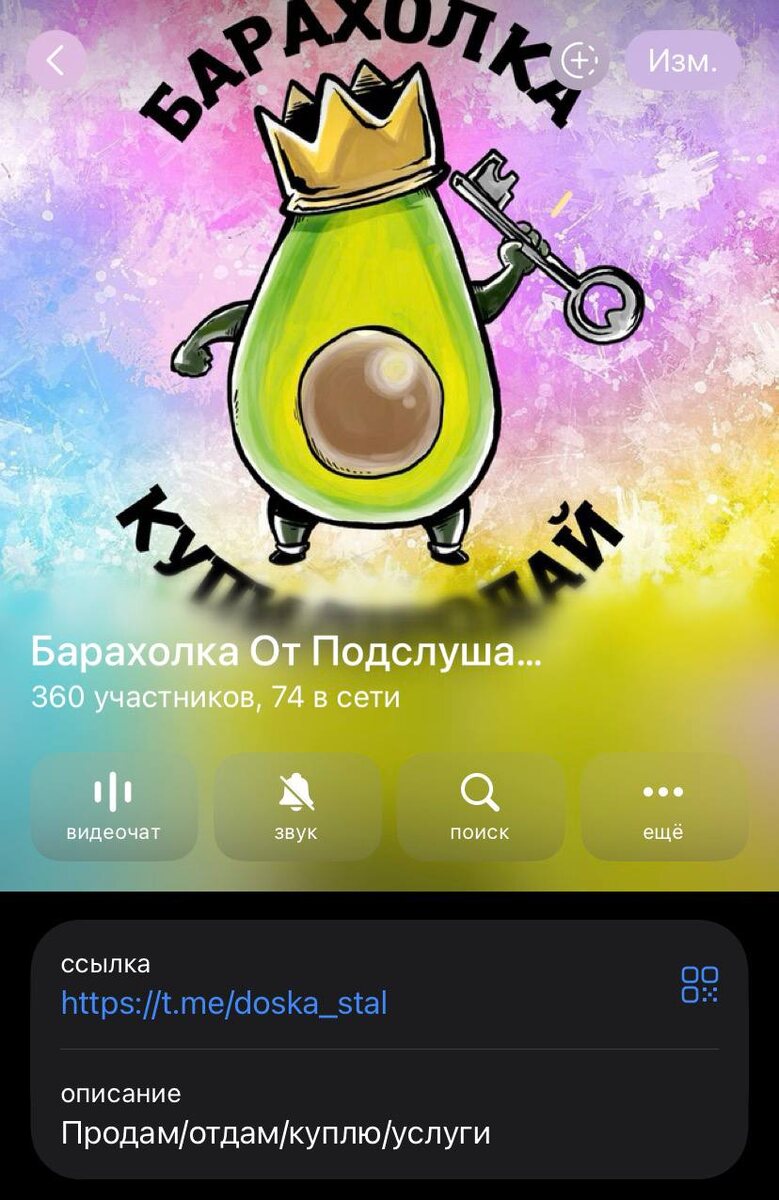Start a видеочат in the group
This screenshot has width=779, height=1200.
tap(114, 806)
